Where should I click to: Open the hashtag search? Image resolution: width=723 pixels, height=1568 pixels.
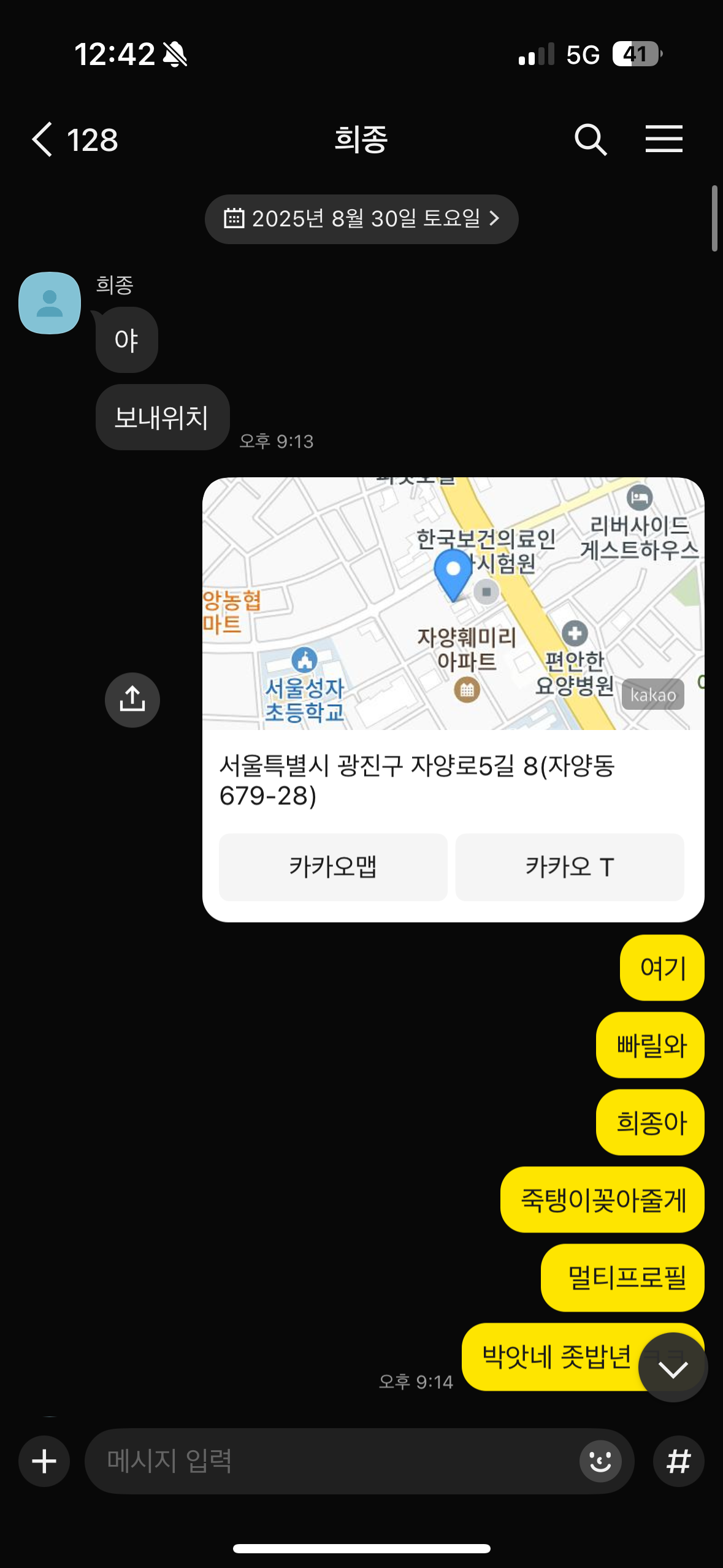pyautogui.click(x=678, y=1461)
